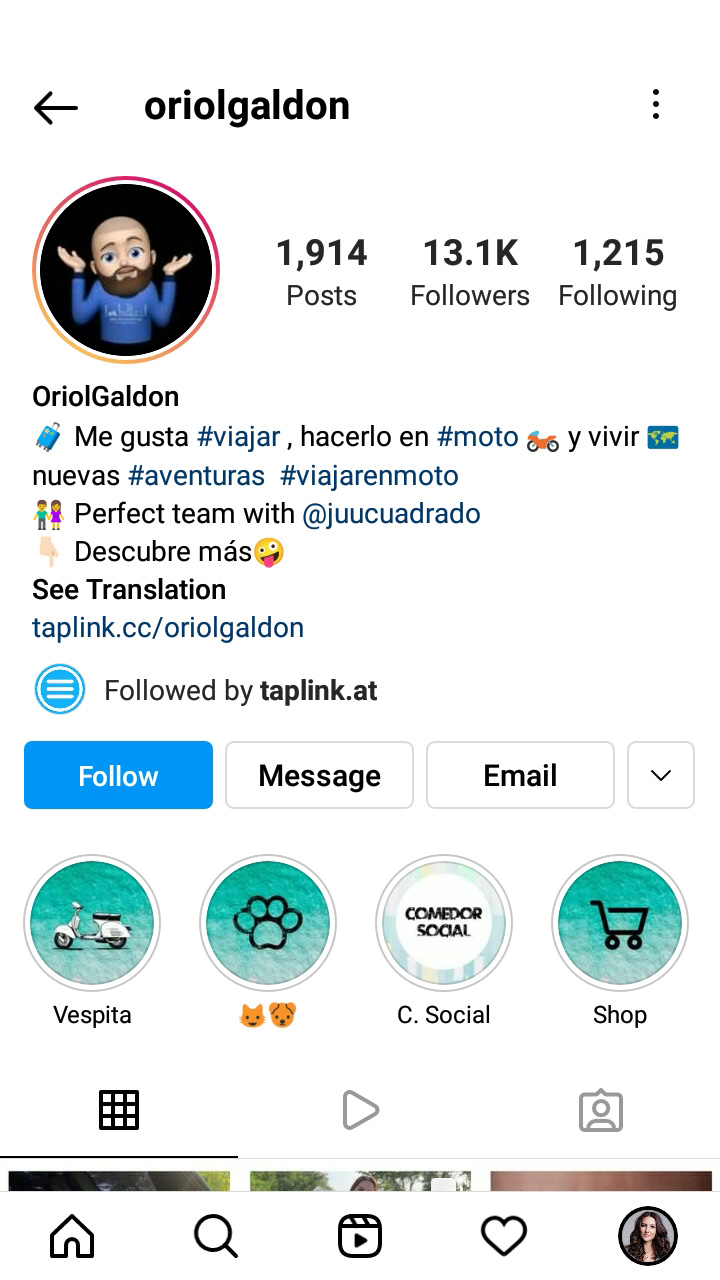Screen dimensions: 720x1280
Task: Open the 13.1K Followers list
Action: coord(470,272)
